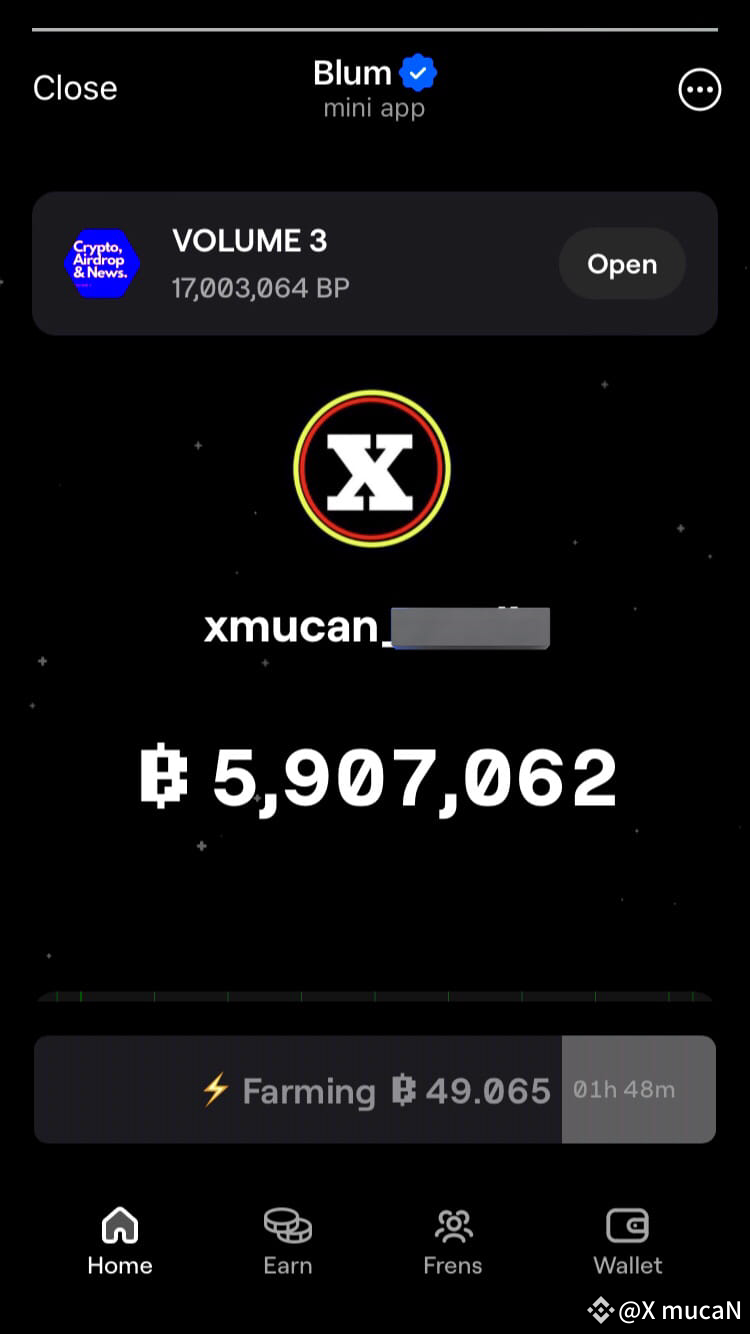Image resolution: width=750 pixels, height=1334 pixels.
Task: Tap the blue verified badge next to Blum
Action: 418,71
